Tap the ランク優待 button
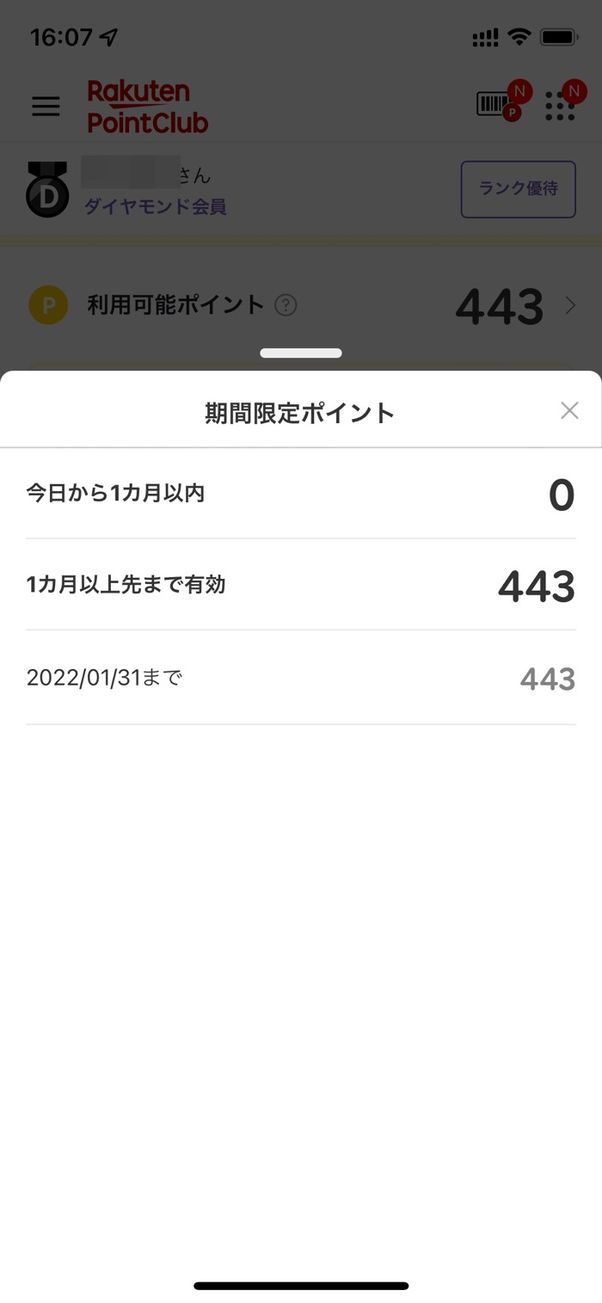Image resolution: width=602 pixels, height=1303 pixels. coord(518,189)
